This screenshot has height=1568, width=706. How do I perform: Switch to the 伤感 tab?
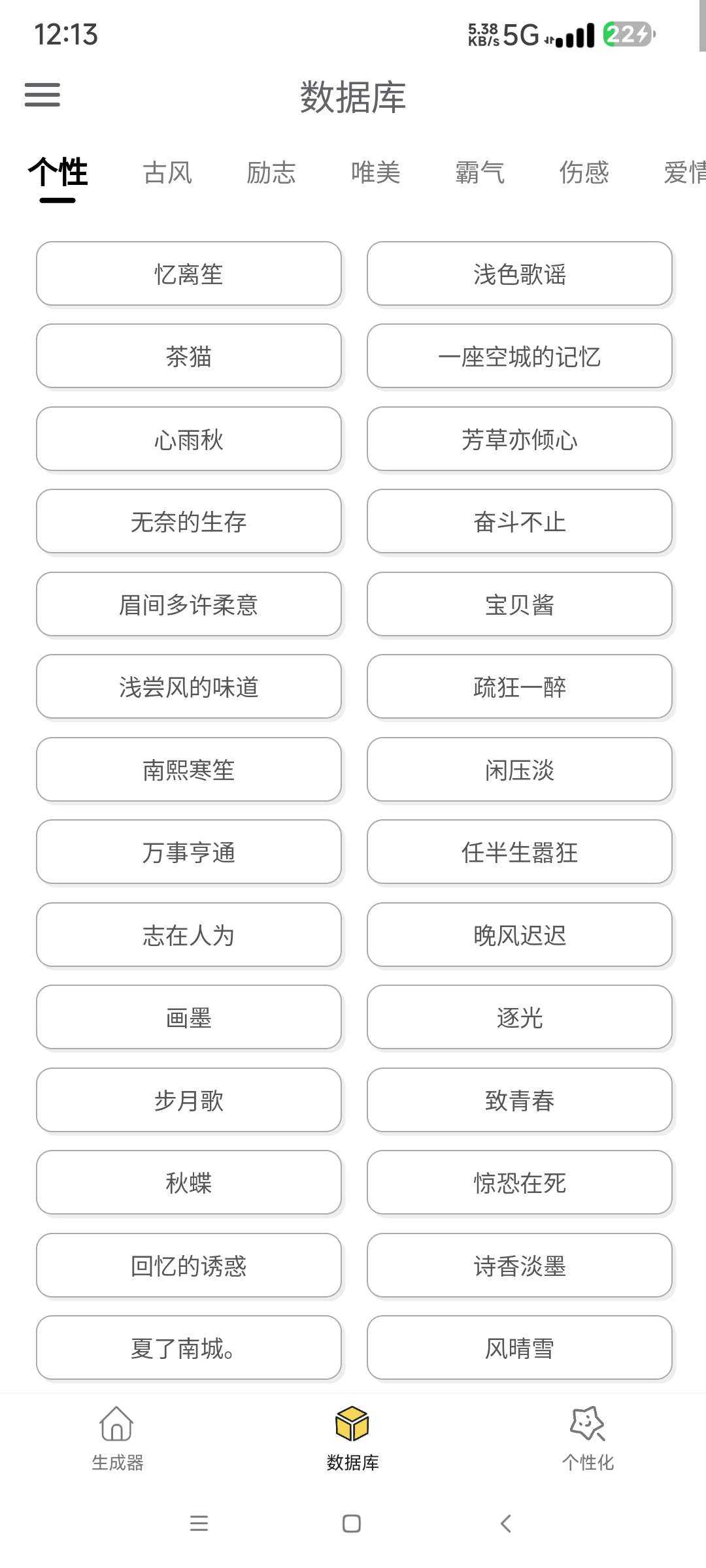[584, 173]
